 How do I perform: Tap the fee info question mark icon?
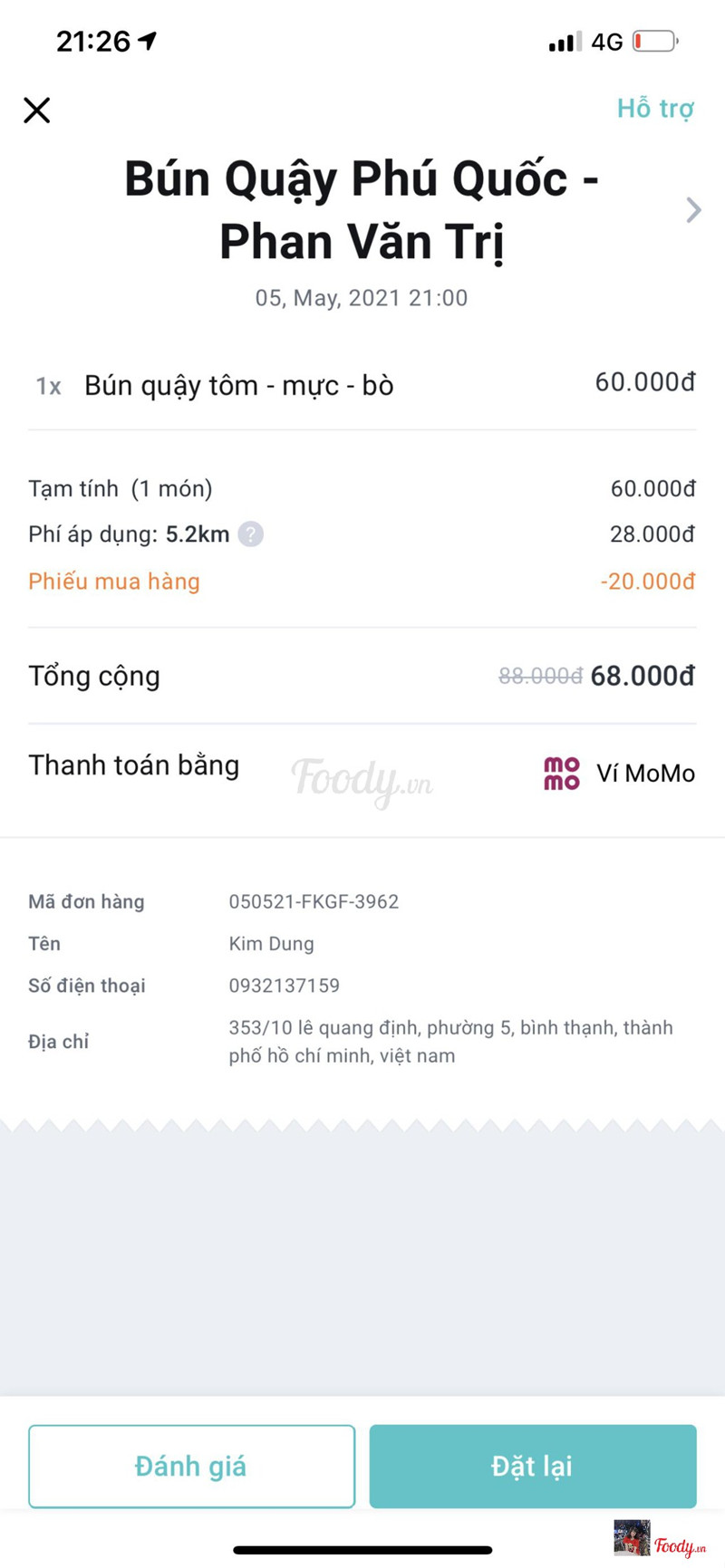[250, 534]
